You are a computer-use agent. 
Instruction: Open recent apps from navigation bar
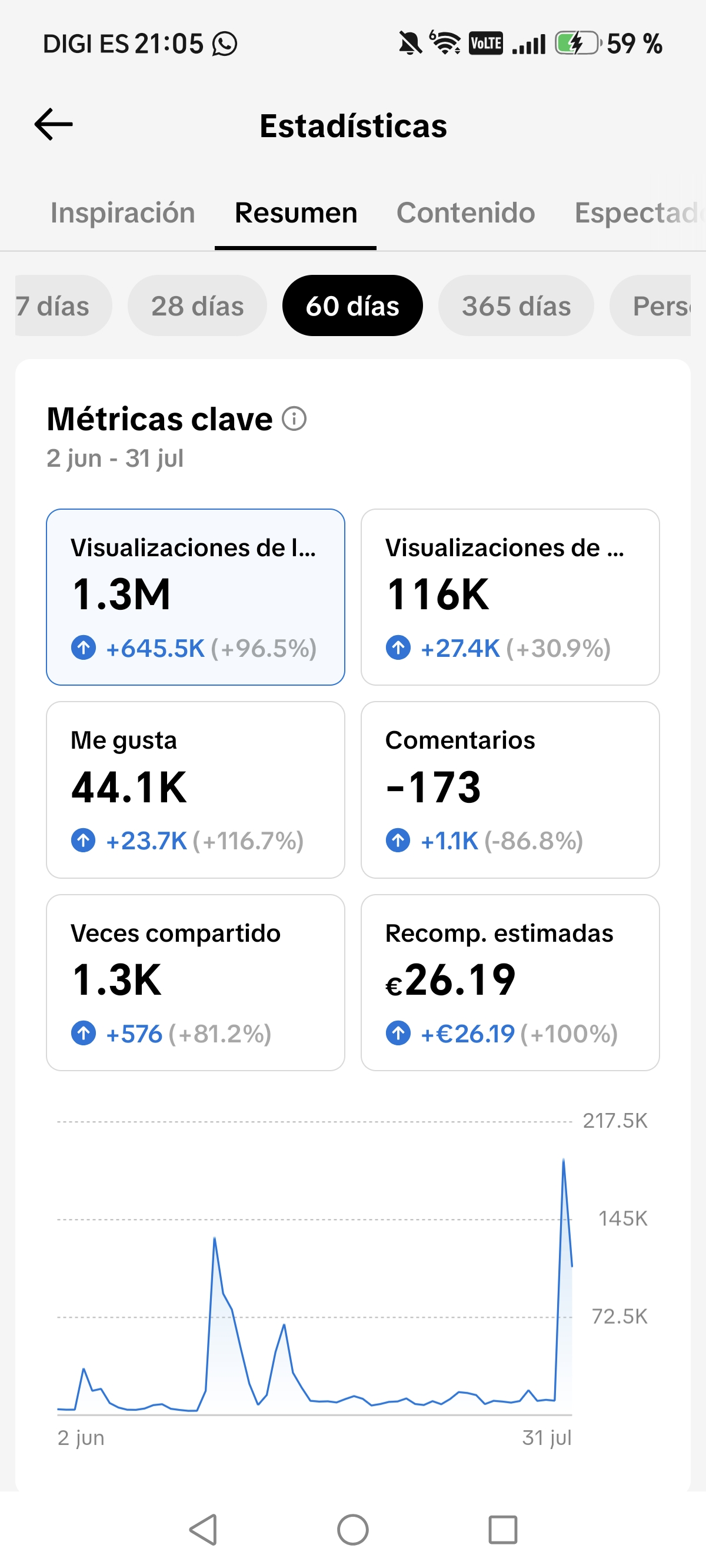502,1530
